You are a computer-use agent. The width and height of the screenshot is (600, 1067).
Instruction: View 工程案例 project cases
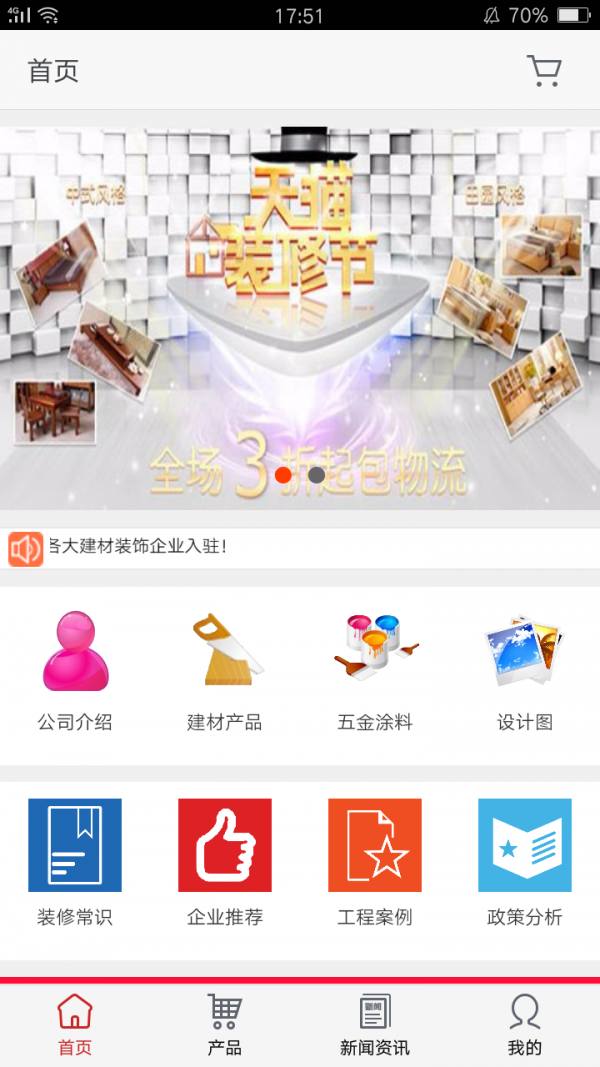[x=375, y=862]
